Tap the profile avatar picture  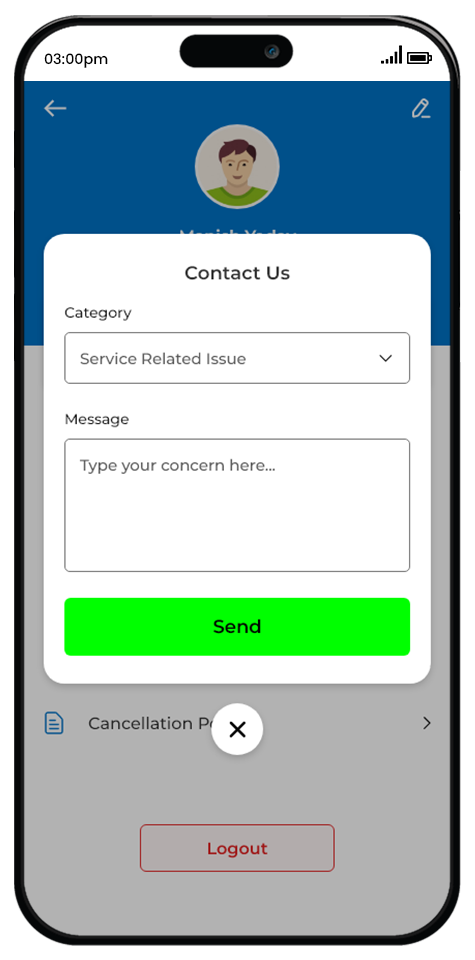click(x=237, y=167)
